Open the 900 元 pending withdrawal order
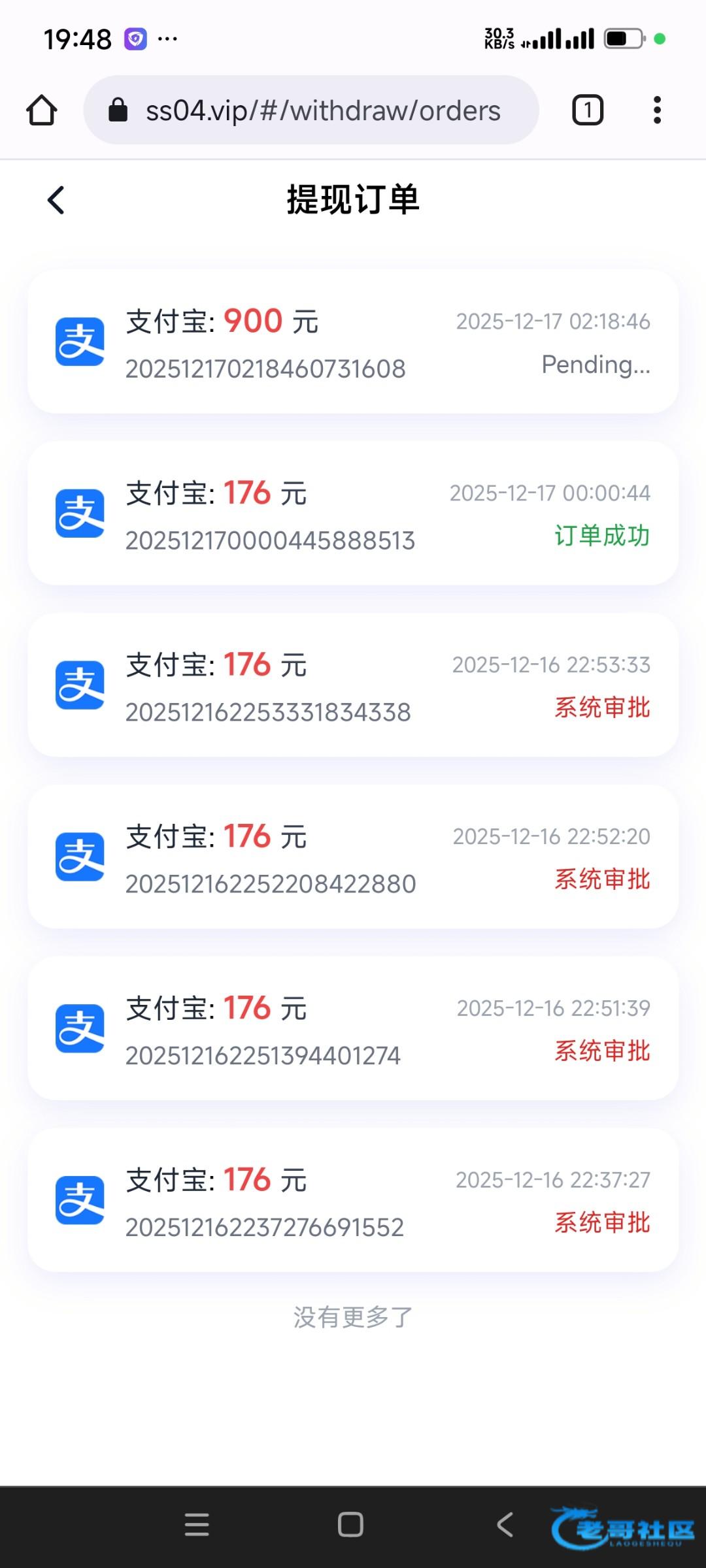This screenshot has width=706, height=1568. coord(353,342)
